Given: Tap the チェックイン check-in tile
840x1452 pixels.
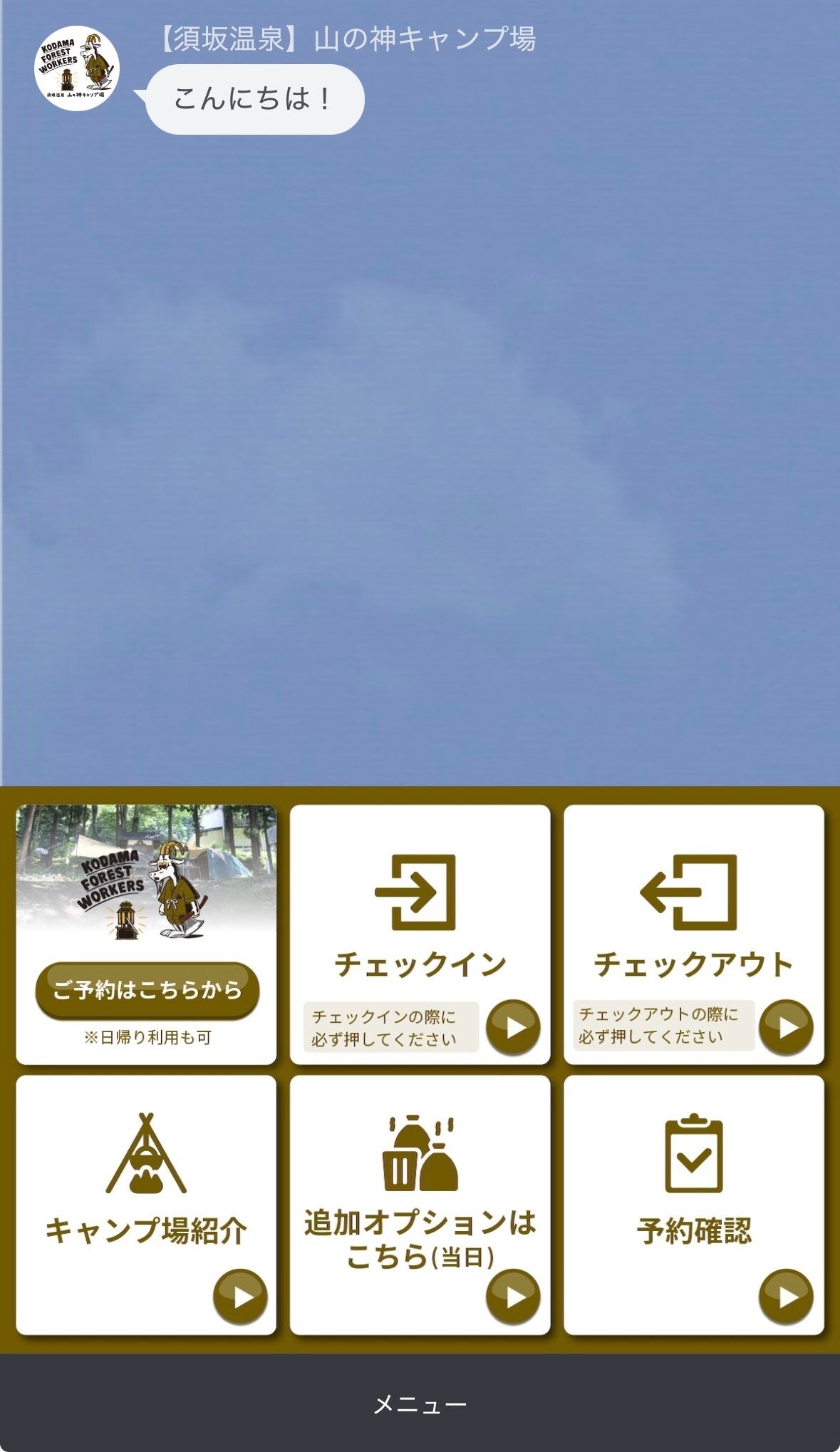Looking at the screenshot, I should pyautogui.click(x=420, y=934).
